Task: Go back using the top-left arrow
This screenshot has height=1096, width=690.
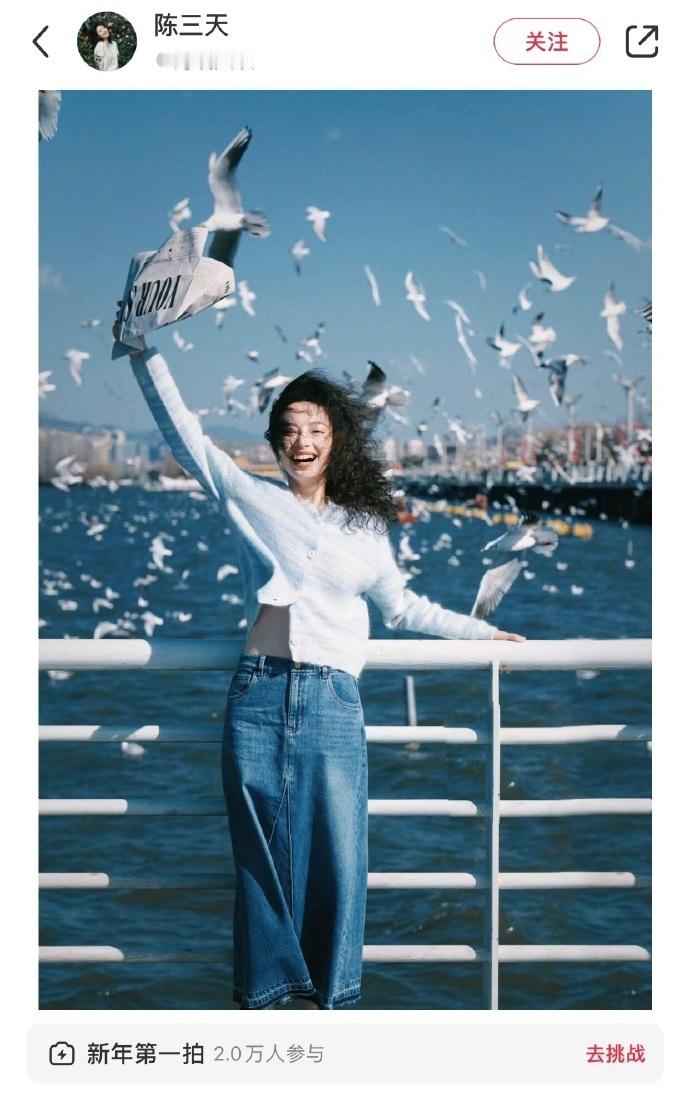Action: tap(41, 42)
